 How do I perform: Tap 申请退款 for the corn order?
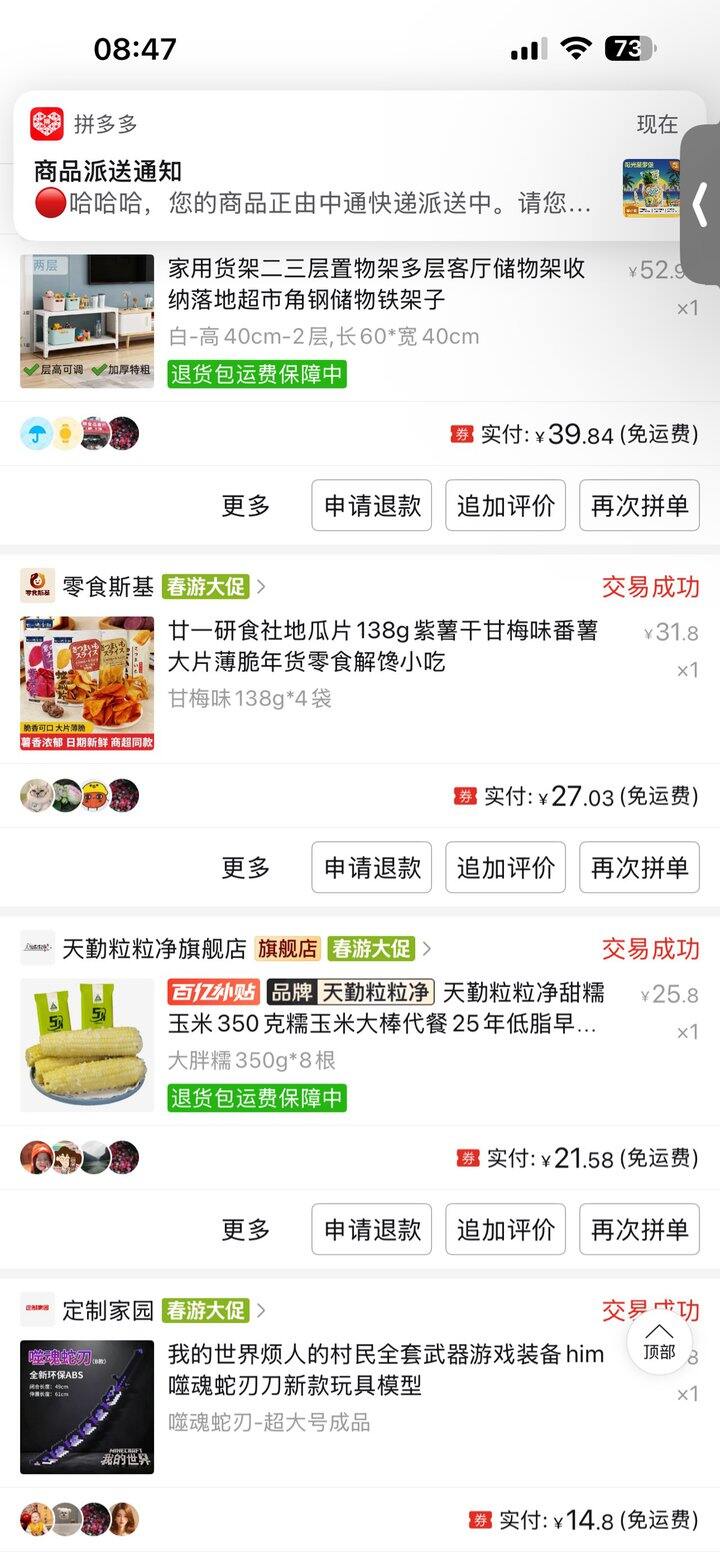tap(372, 1230)
